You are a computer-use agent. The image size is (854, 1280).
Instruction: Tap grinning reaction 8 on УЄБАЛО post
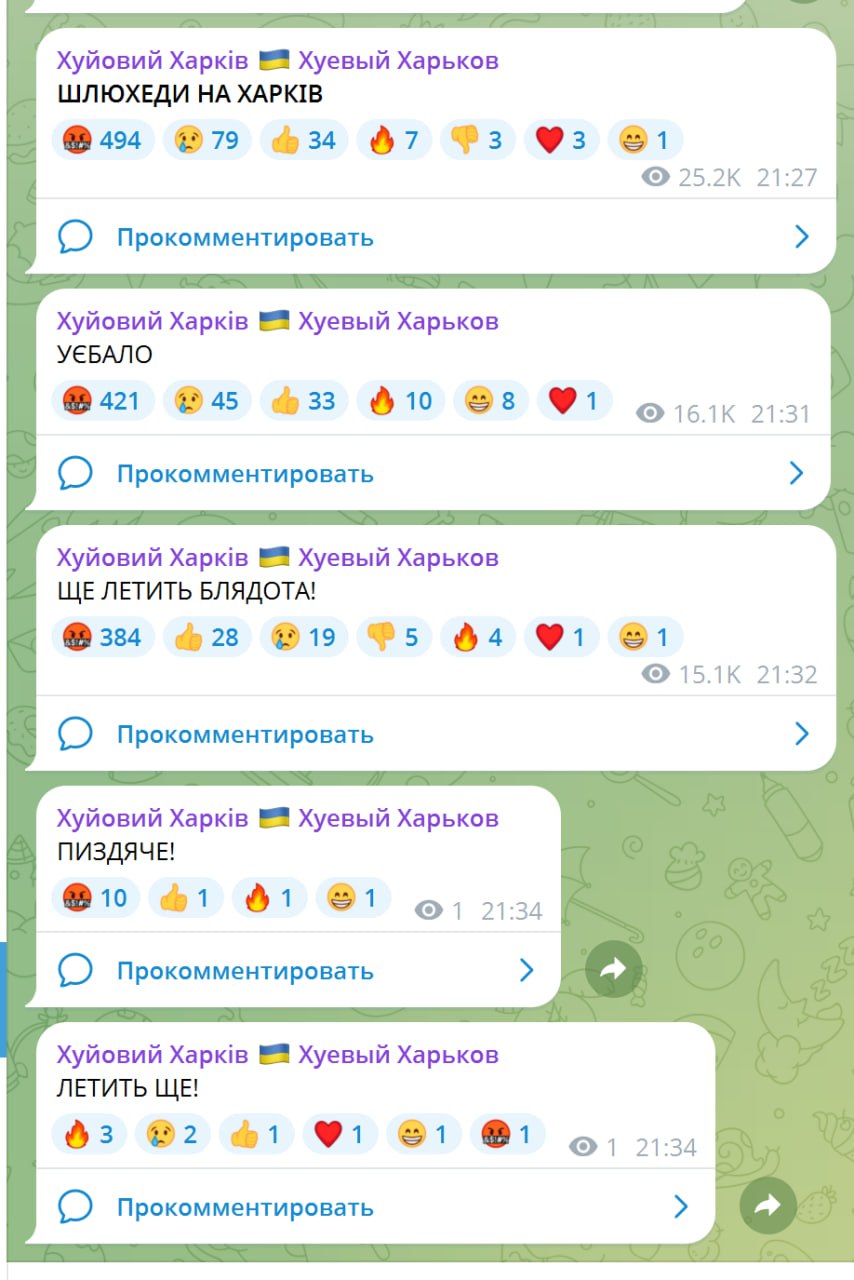(490, 401)
